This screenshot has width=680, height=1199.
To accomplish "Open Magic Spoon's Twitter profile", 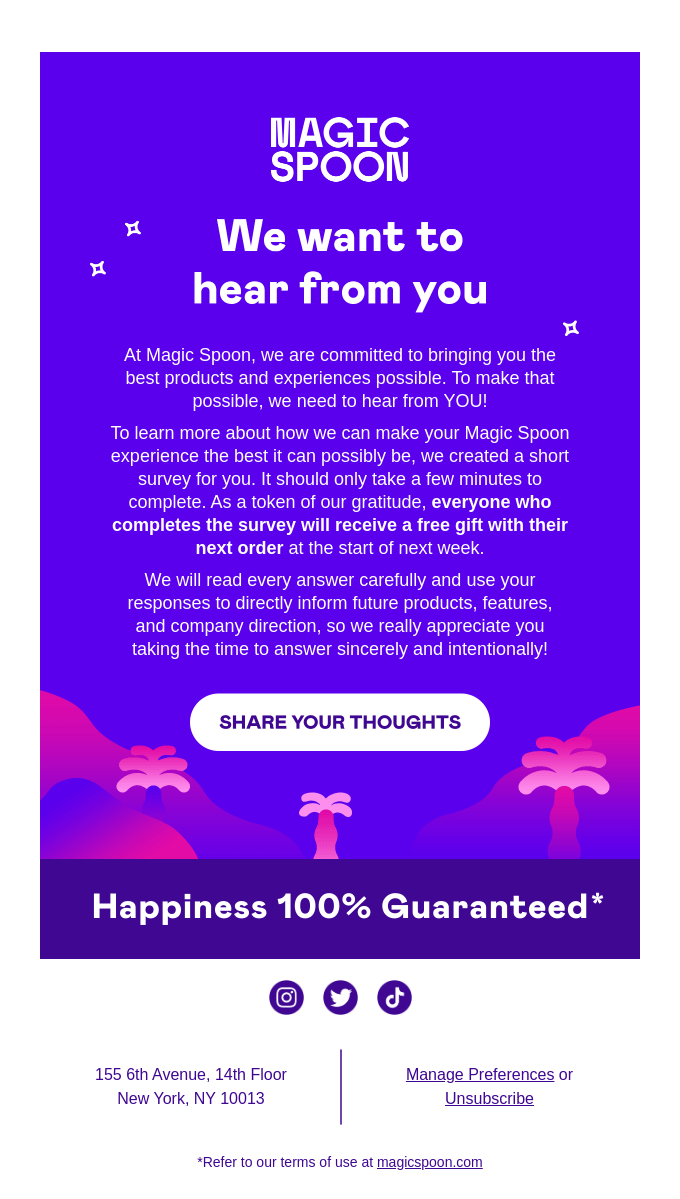I will (x=340, y=997).
